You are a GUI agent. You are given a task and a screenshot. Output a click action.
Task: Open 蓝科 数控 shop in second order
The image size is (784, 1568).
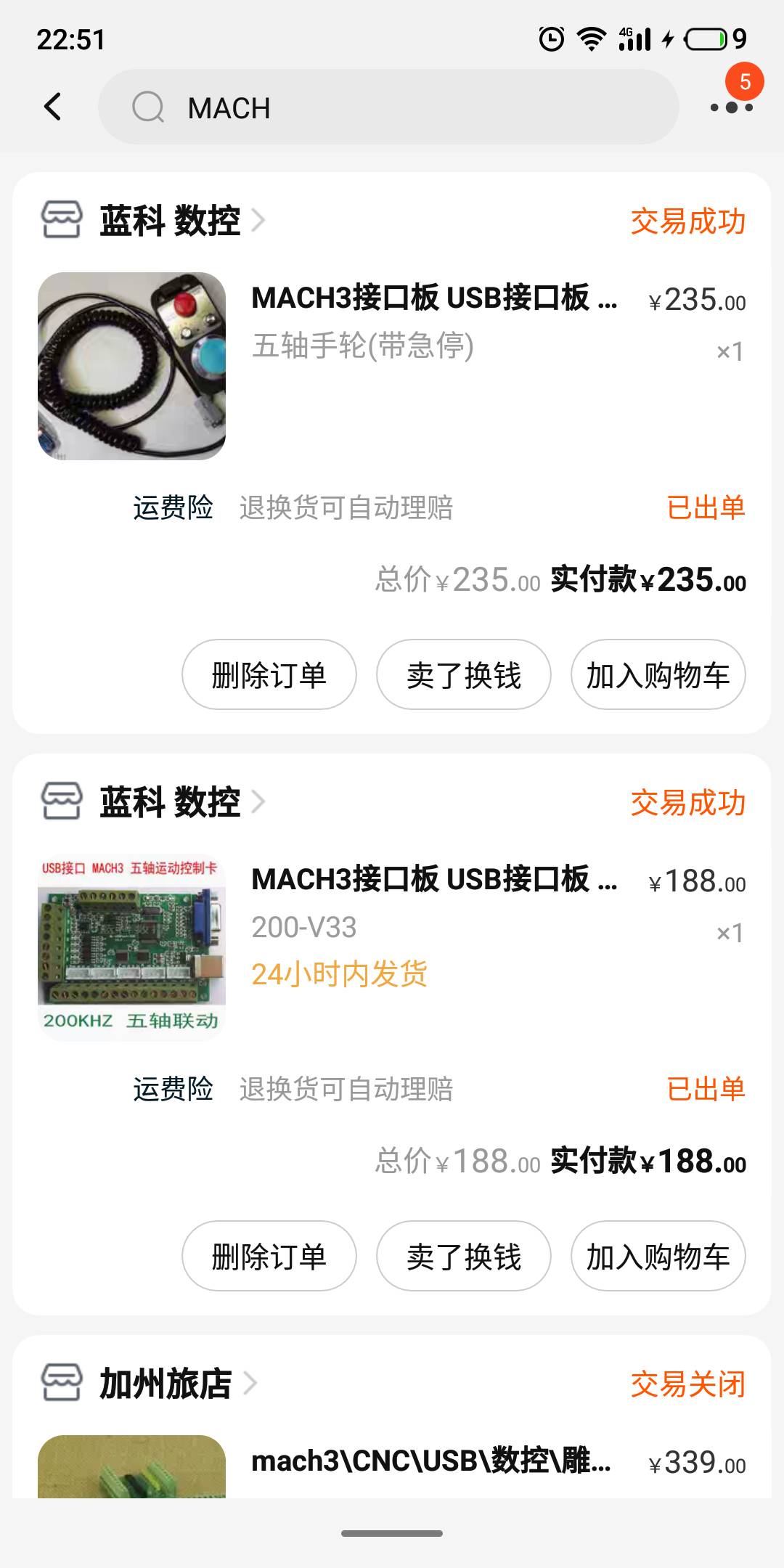point(154,802)
